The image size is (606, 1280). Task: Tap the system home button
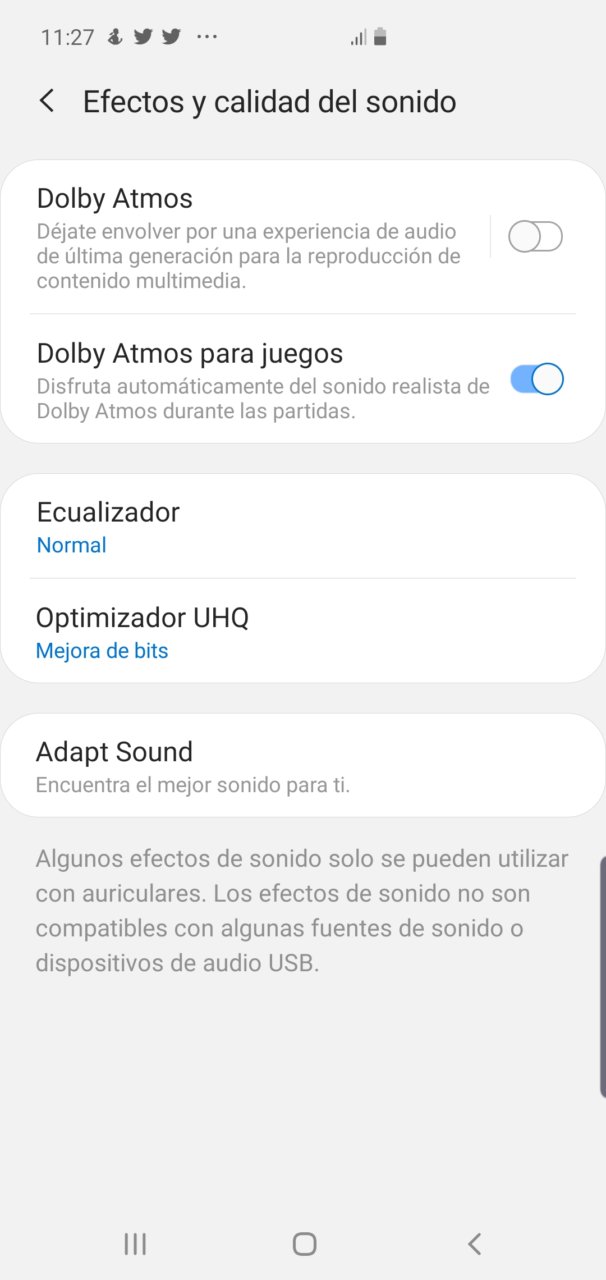(x=304, y=1243)
